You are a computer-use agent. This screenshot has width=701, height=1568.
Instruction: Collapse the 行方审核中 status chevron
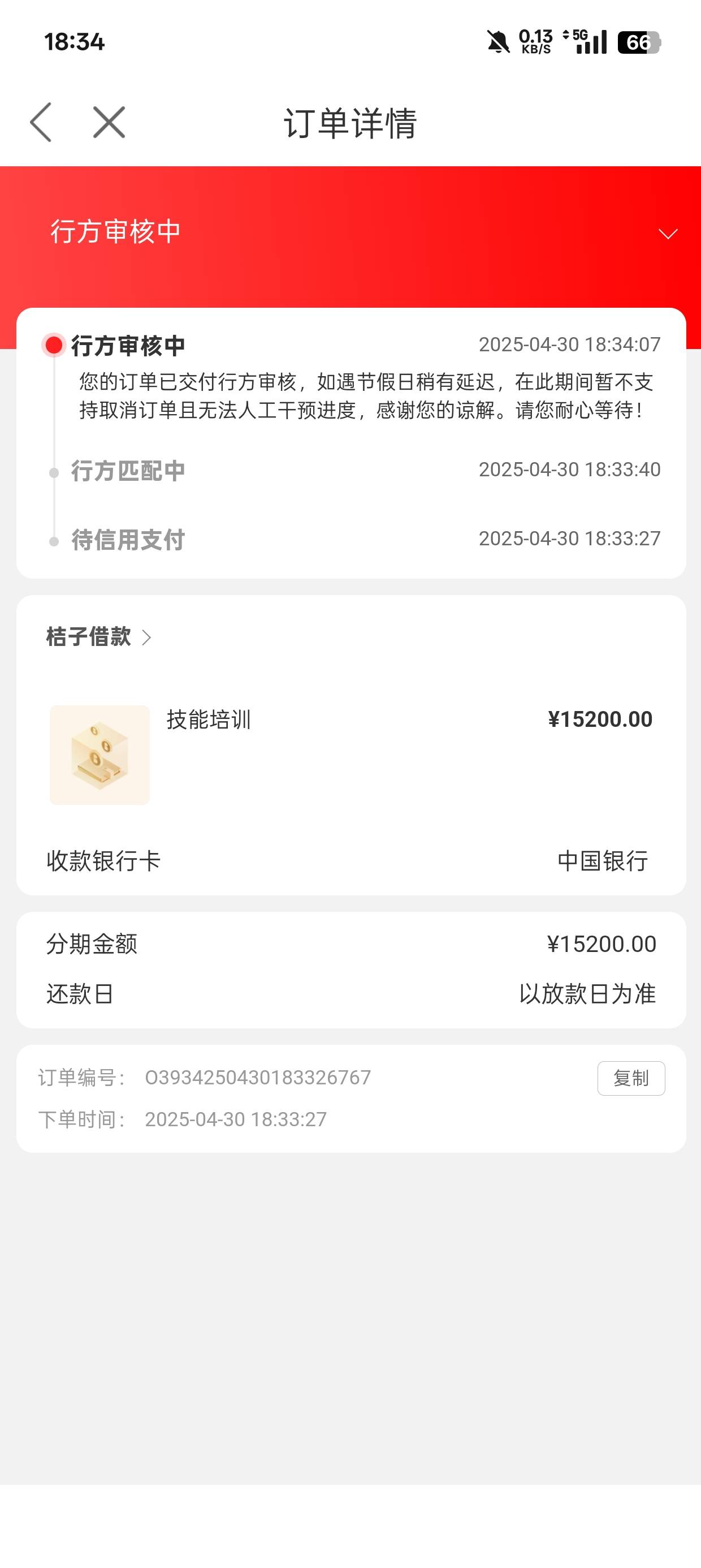(x=668, y=234)
